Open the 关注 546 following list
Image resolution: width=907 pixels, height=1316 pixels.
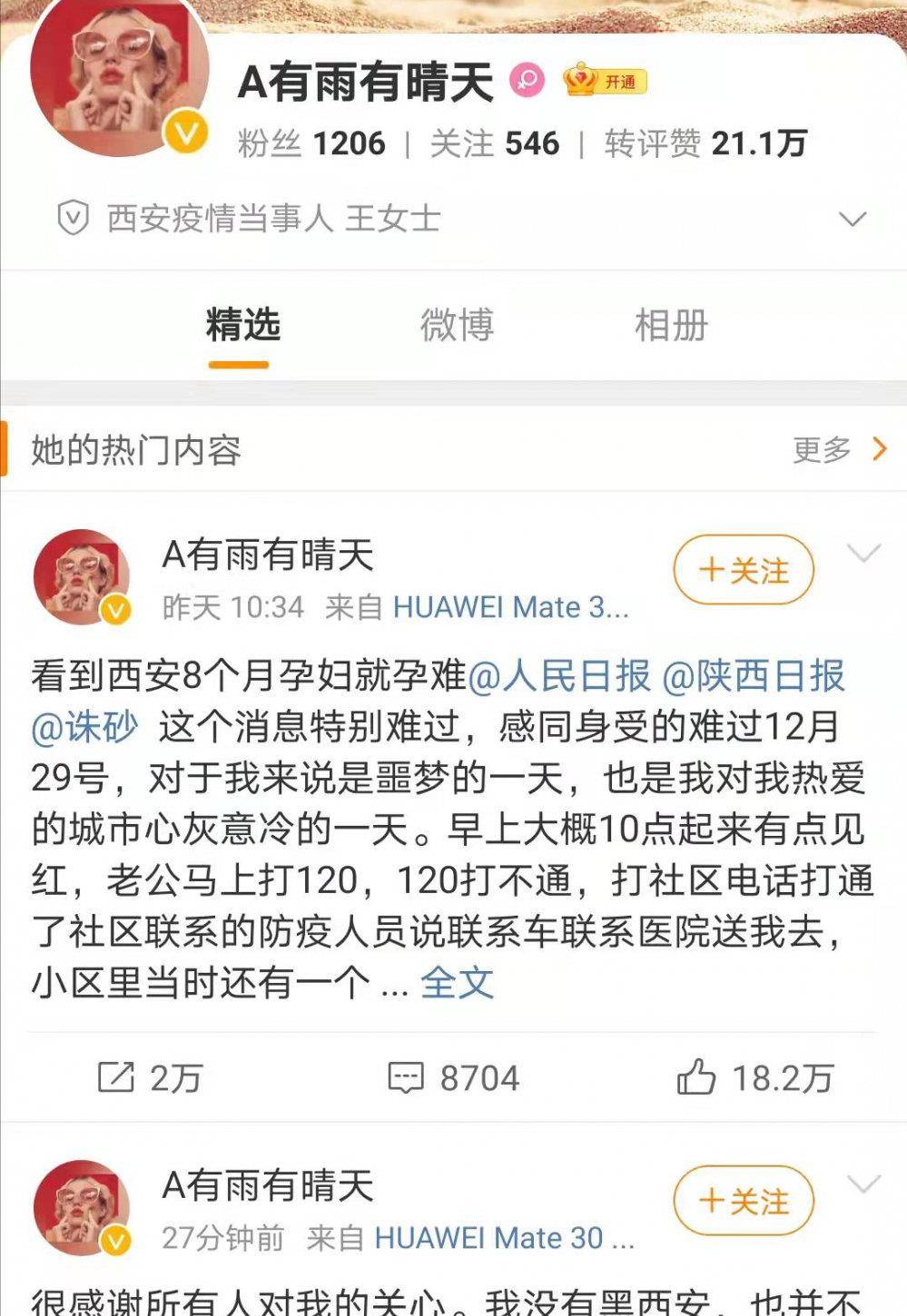tap(495, 143)
